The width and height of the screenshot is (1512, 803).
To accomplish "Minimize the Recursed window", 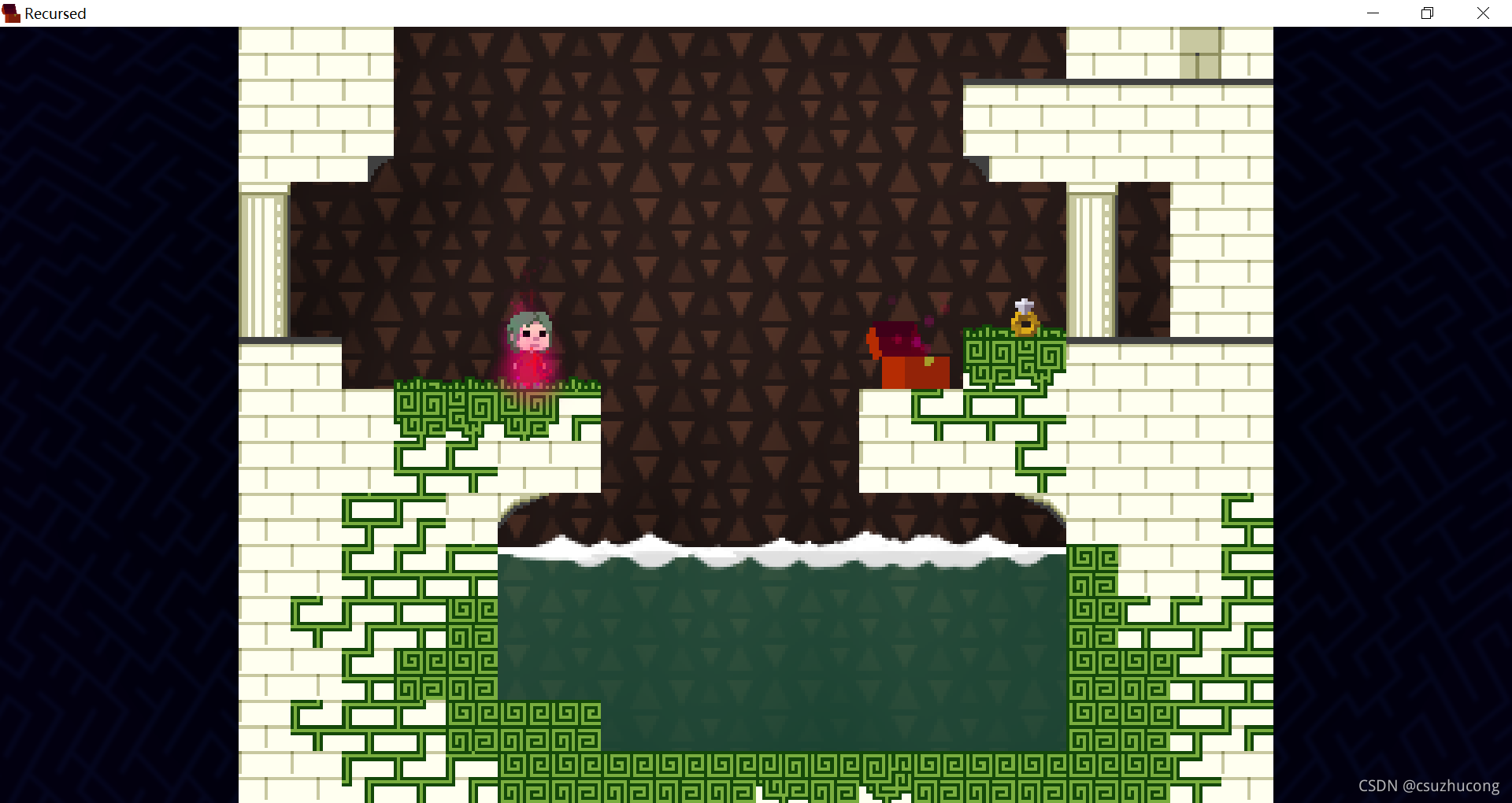I will (x=1373, y=13).
